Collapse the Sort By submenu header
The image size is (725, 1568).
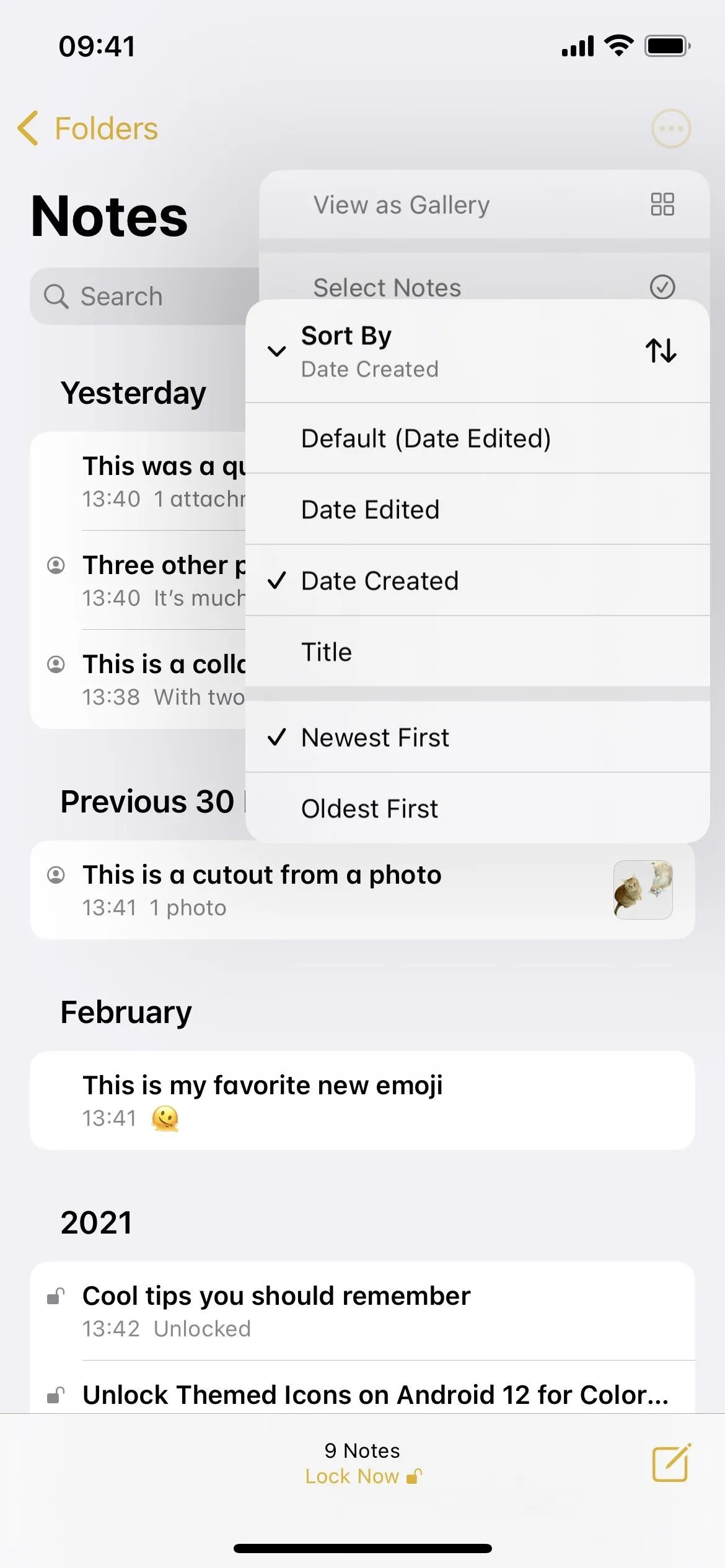[477, 351]
